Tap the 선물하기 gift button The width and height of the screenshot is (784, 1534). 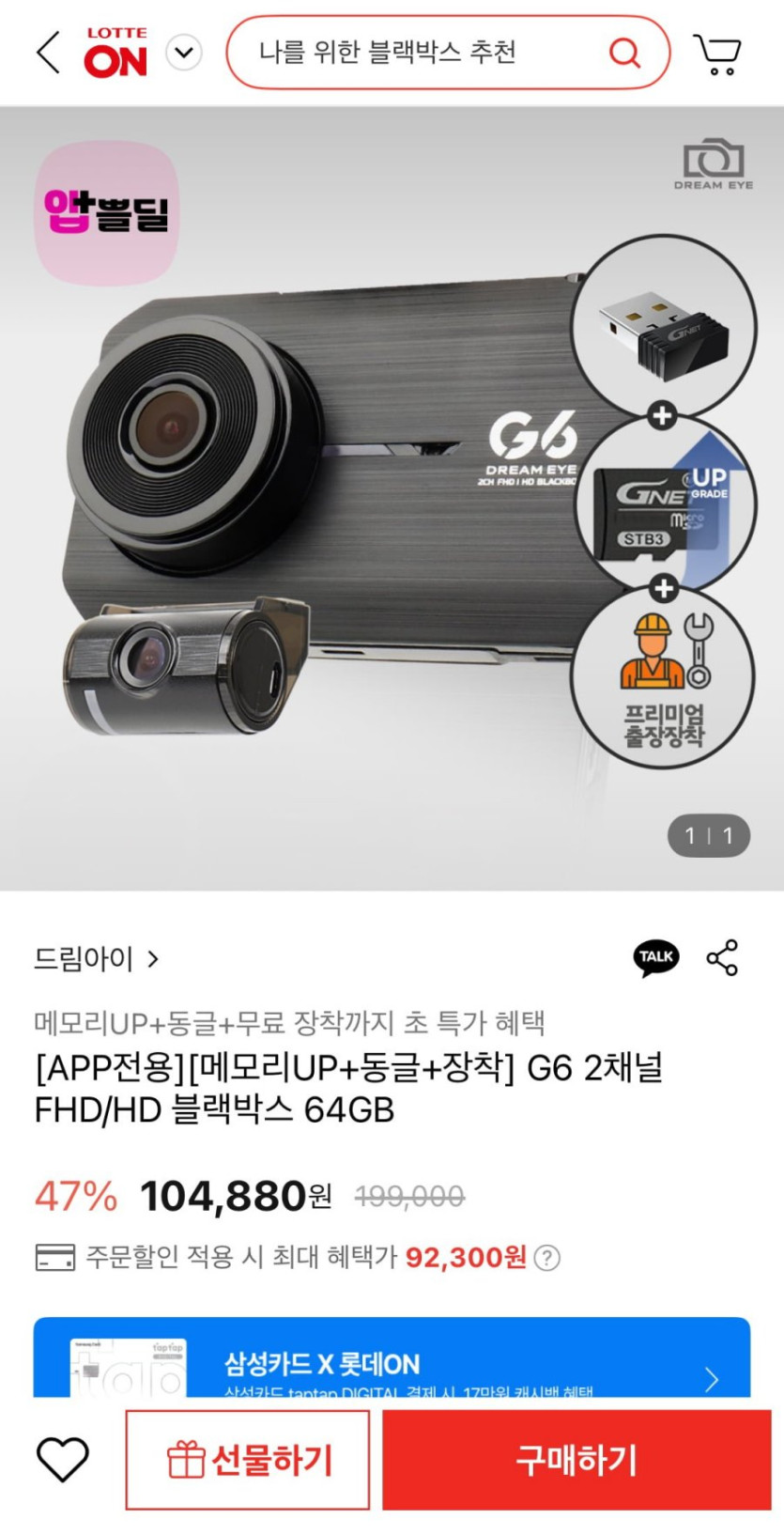point(248,1460)
